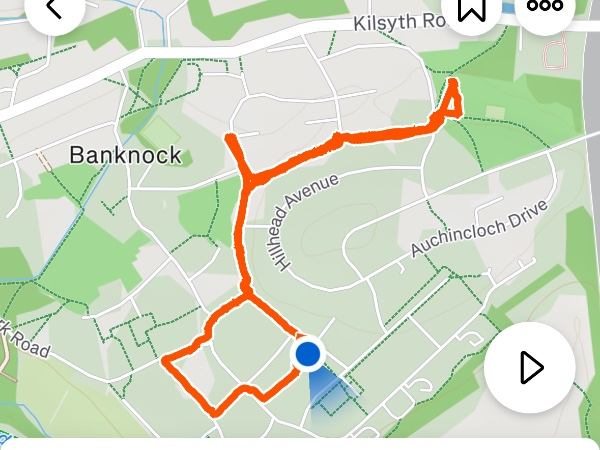This screenshot has width=600, height=450.
Task: Bookmark this route
Action: click(471, 8)
